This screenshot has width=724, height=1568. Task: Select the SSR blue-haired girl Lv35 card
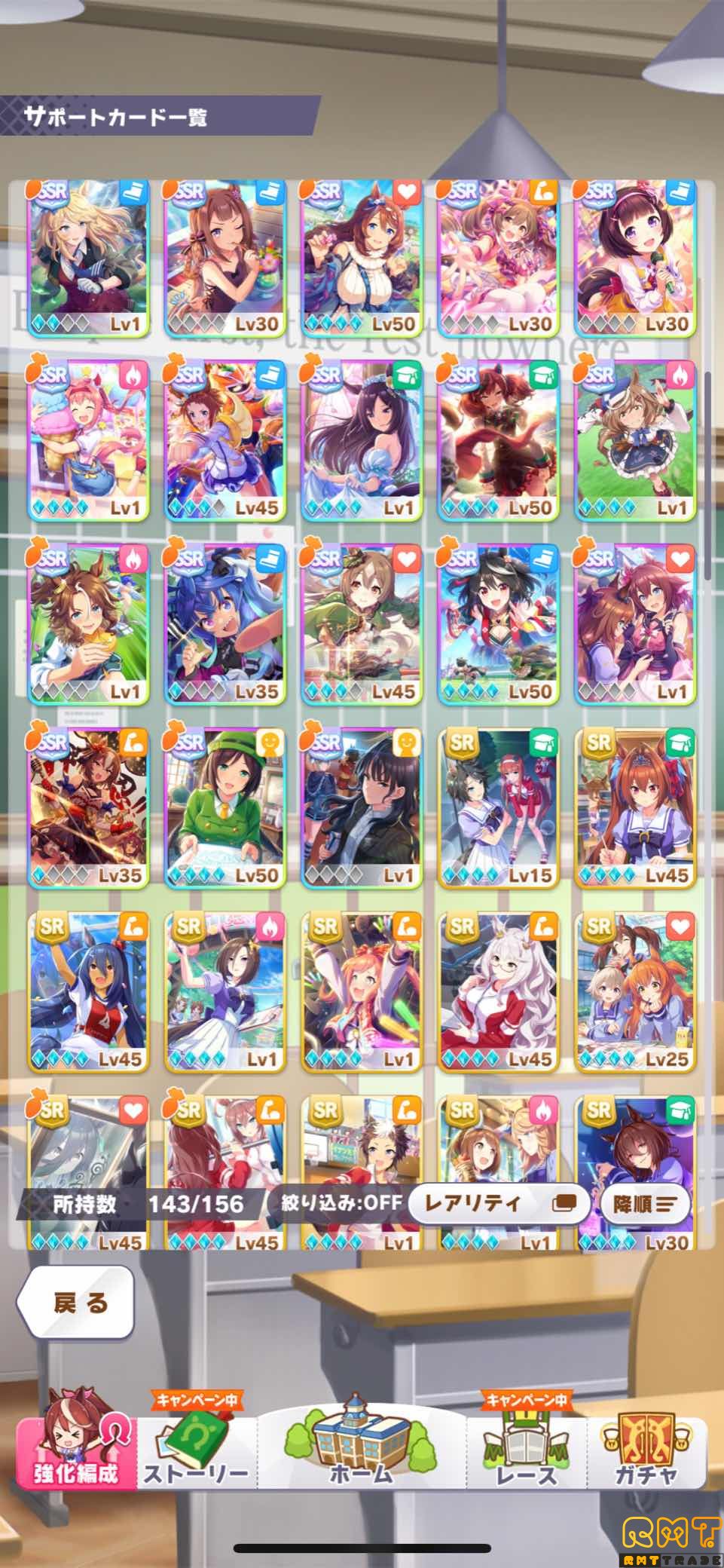225,623
